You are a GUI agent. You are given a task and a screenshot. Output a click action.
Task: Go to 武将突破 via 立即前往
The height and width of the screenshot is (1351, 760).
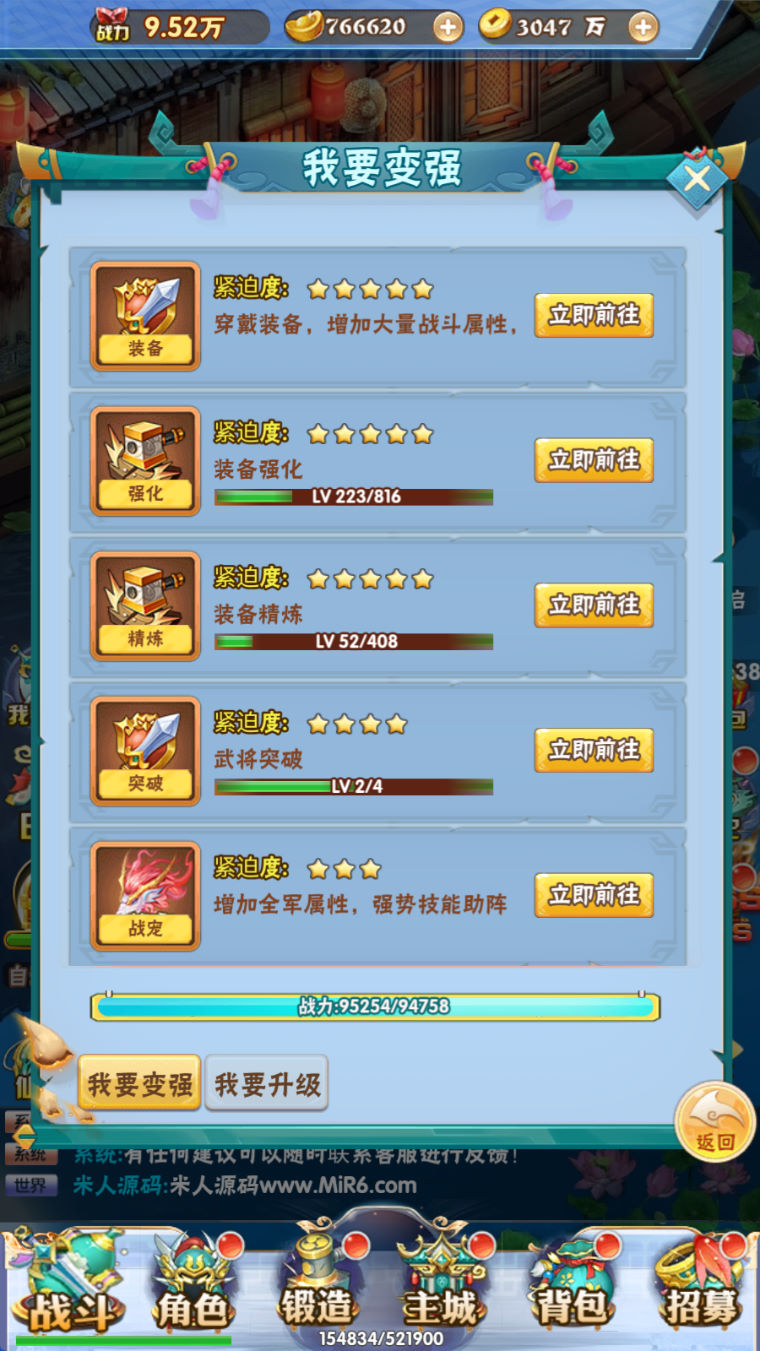[594, 750]
